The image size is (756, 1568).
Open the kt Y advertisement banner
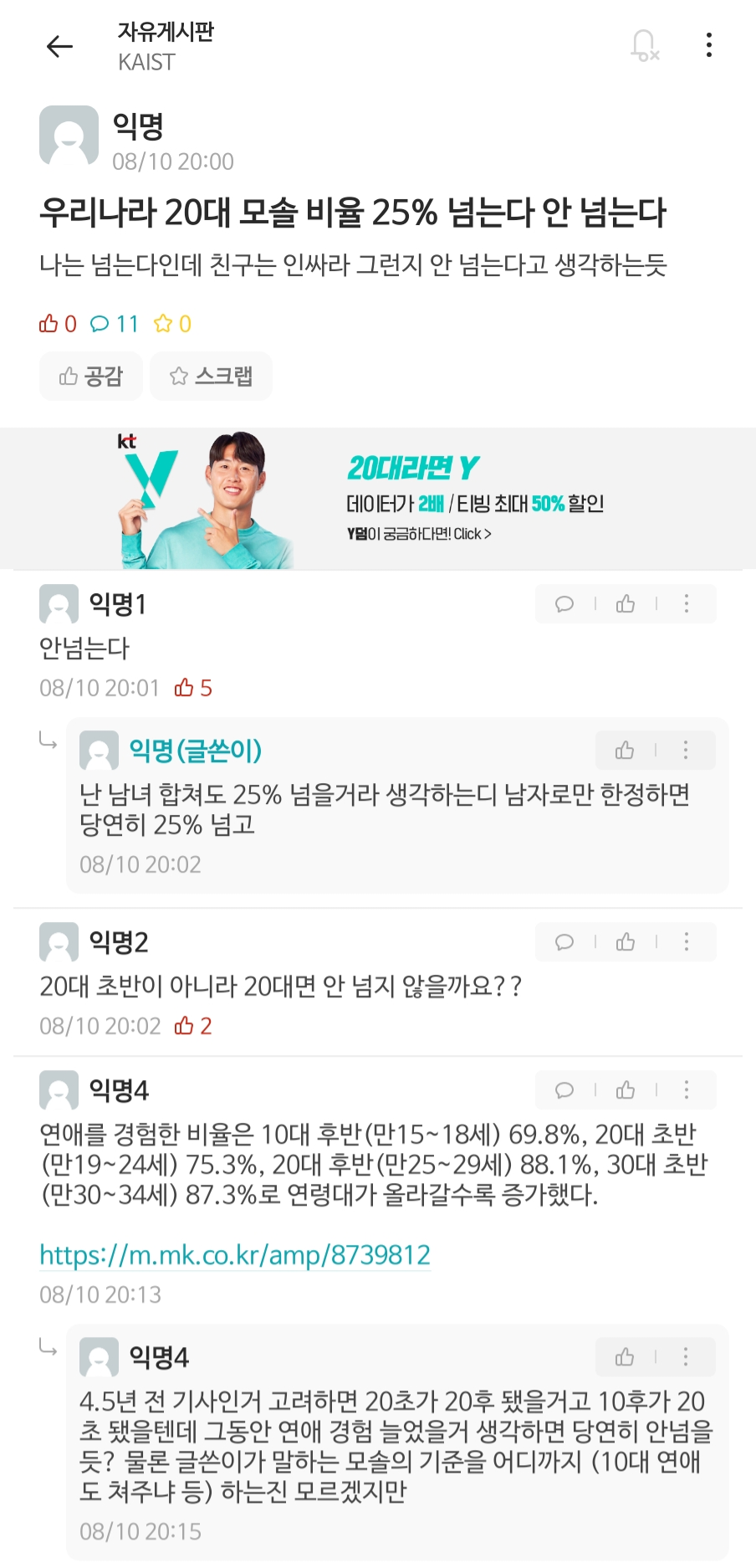coord(378,500)
